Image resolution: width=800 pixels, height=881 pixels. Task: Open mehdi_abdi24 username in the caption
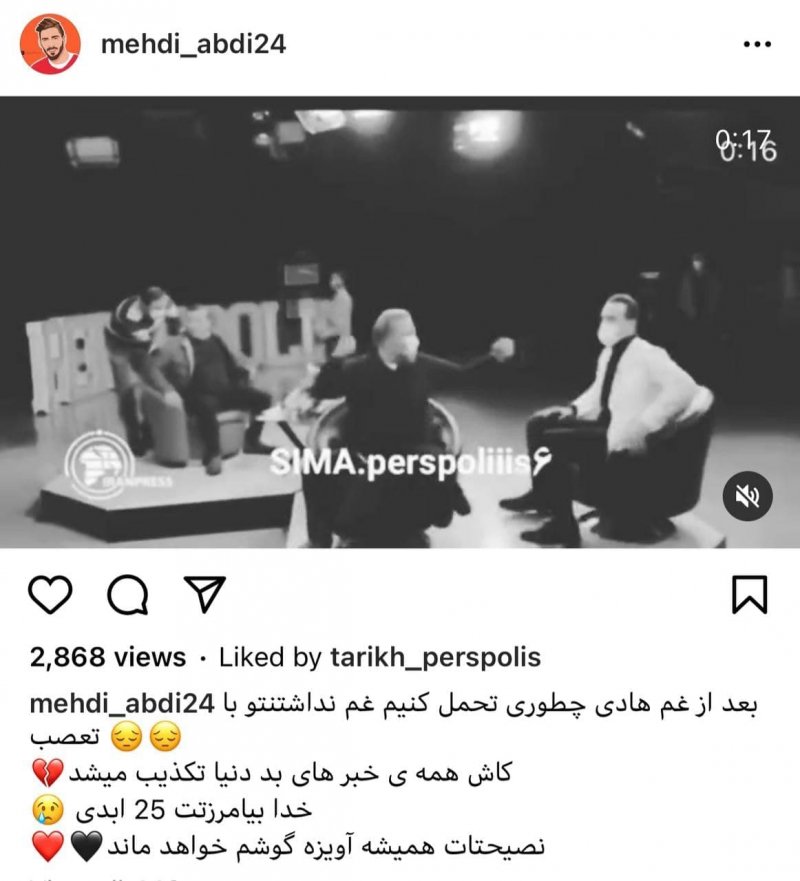point(123,705)
